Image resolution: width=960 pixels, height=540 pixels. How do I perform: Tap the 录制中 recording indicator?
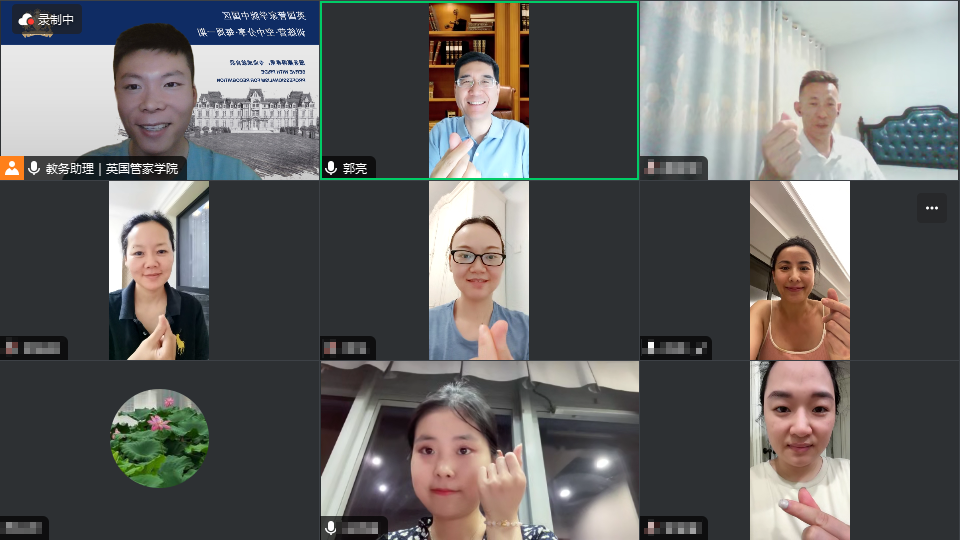tap(47, 19)
